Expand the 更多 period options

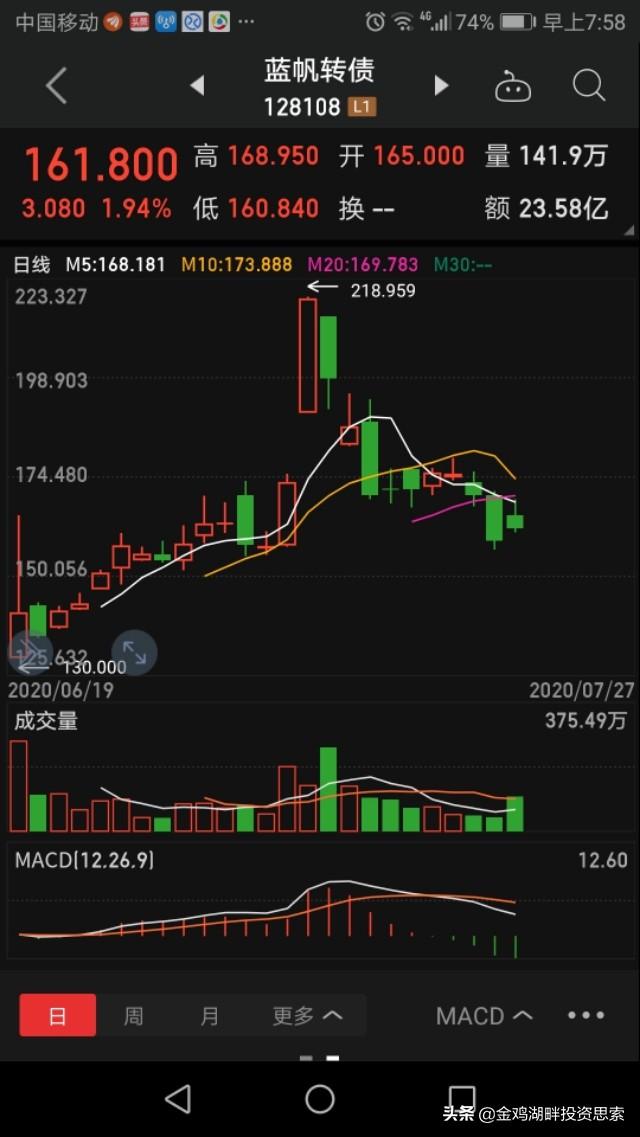pyautogui.click(x=307, y=1015)
